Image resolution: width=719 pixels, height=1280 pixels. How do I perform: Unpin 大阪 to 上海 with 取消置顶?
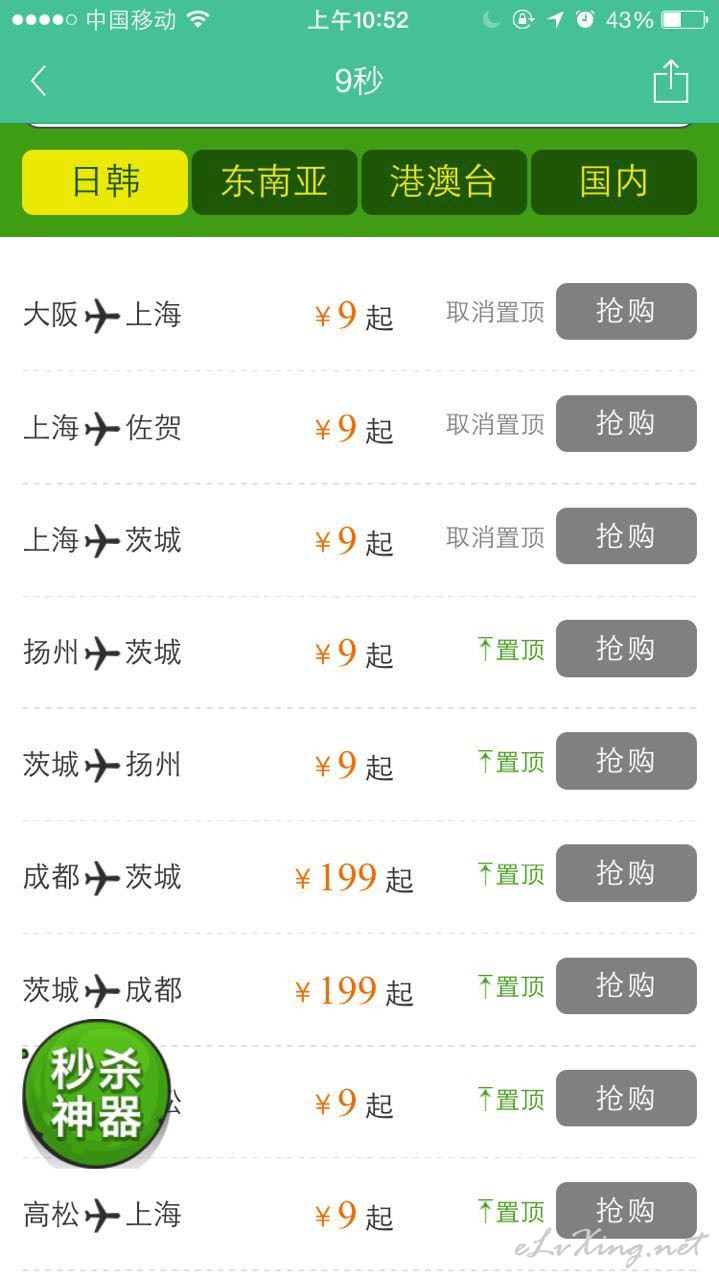click(x=495, y=312)
